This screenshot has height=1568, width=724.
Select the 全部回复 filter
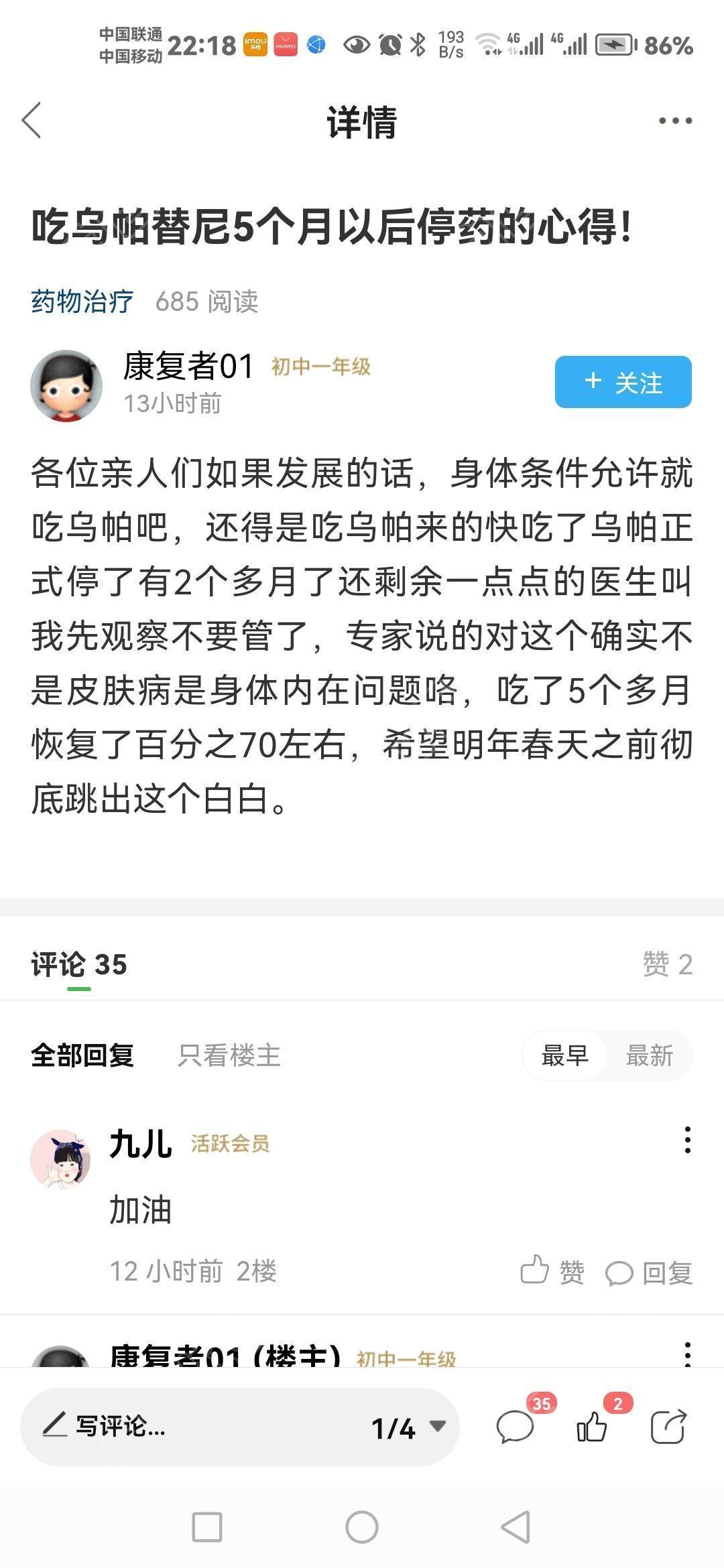click(x=82, y=1055)
